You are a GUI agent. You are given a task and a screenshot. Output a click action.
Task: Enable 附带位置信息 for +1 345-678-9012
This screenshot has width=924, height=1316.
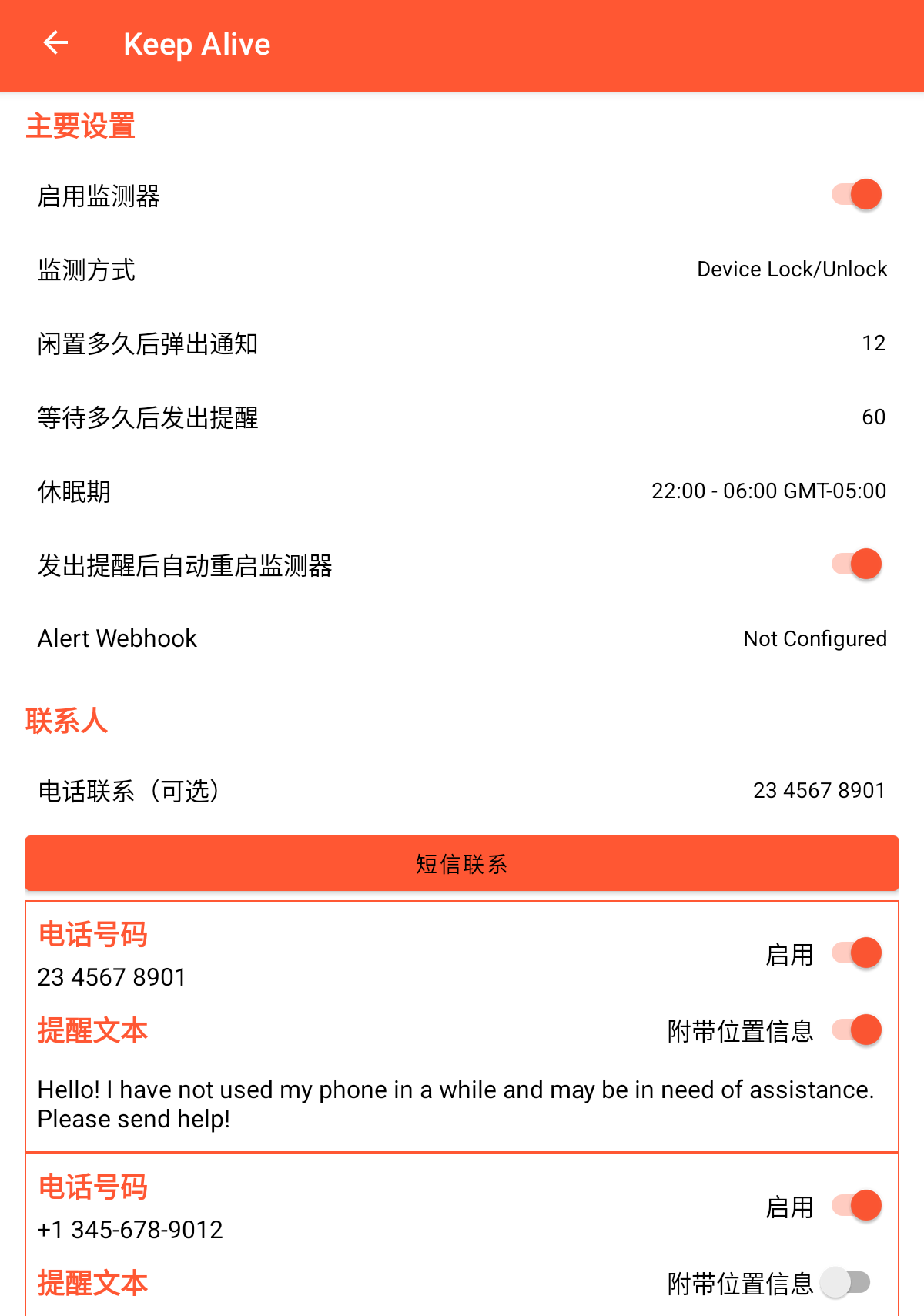point(845,1283)
